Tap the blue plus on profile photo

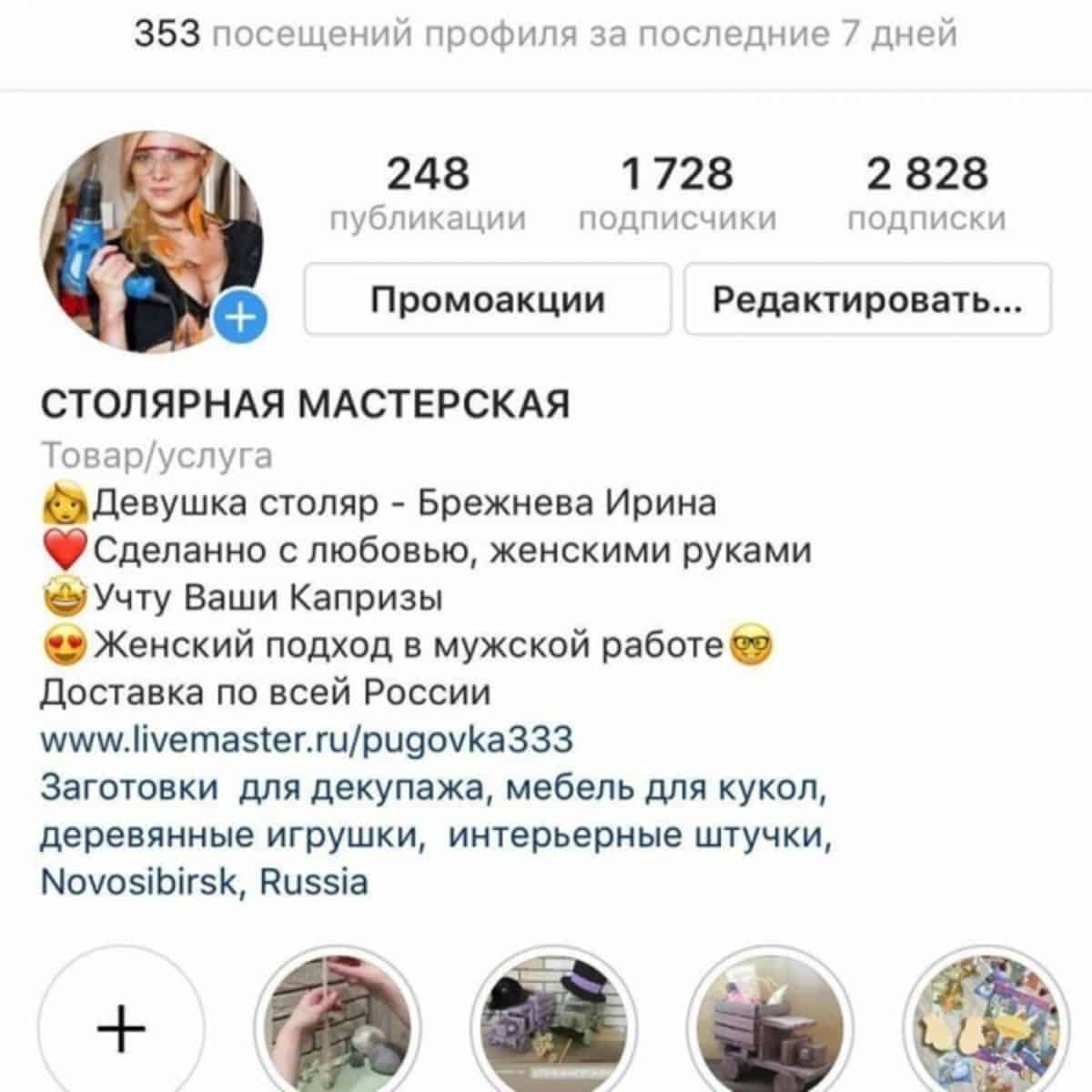point(241,318)
